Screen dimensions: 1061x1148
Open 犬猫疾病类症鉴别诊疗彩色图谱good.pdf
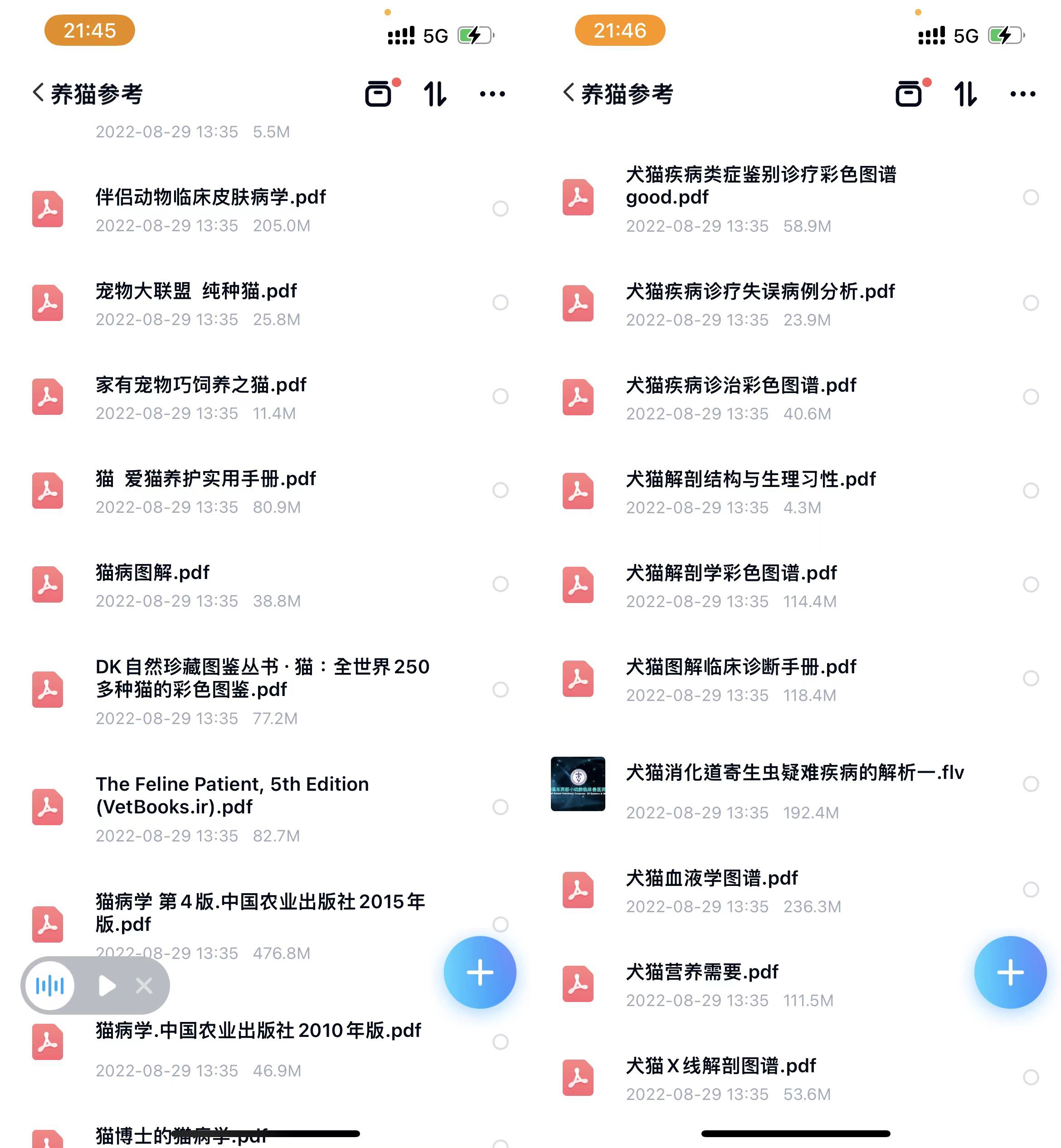tap(760, 185)
